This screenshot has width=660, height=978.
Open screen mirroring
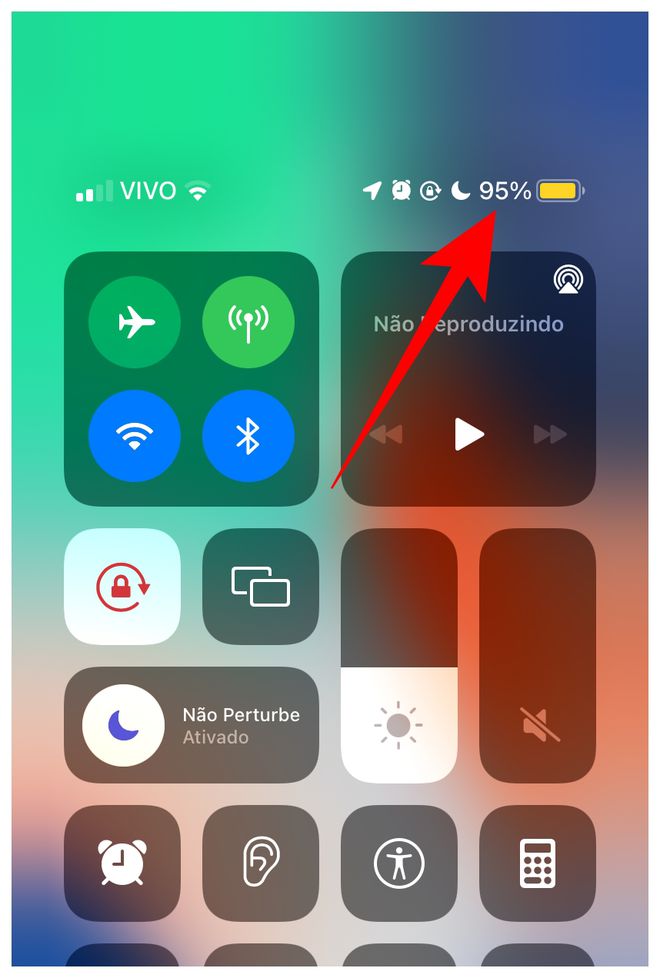(260, 586)
